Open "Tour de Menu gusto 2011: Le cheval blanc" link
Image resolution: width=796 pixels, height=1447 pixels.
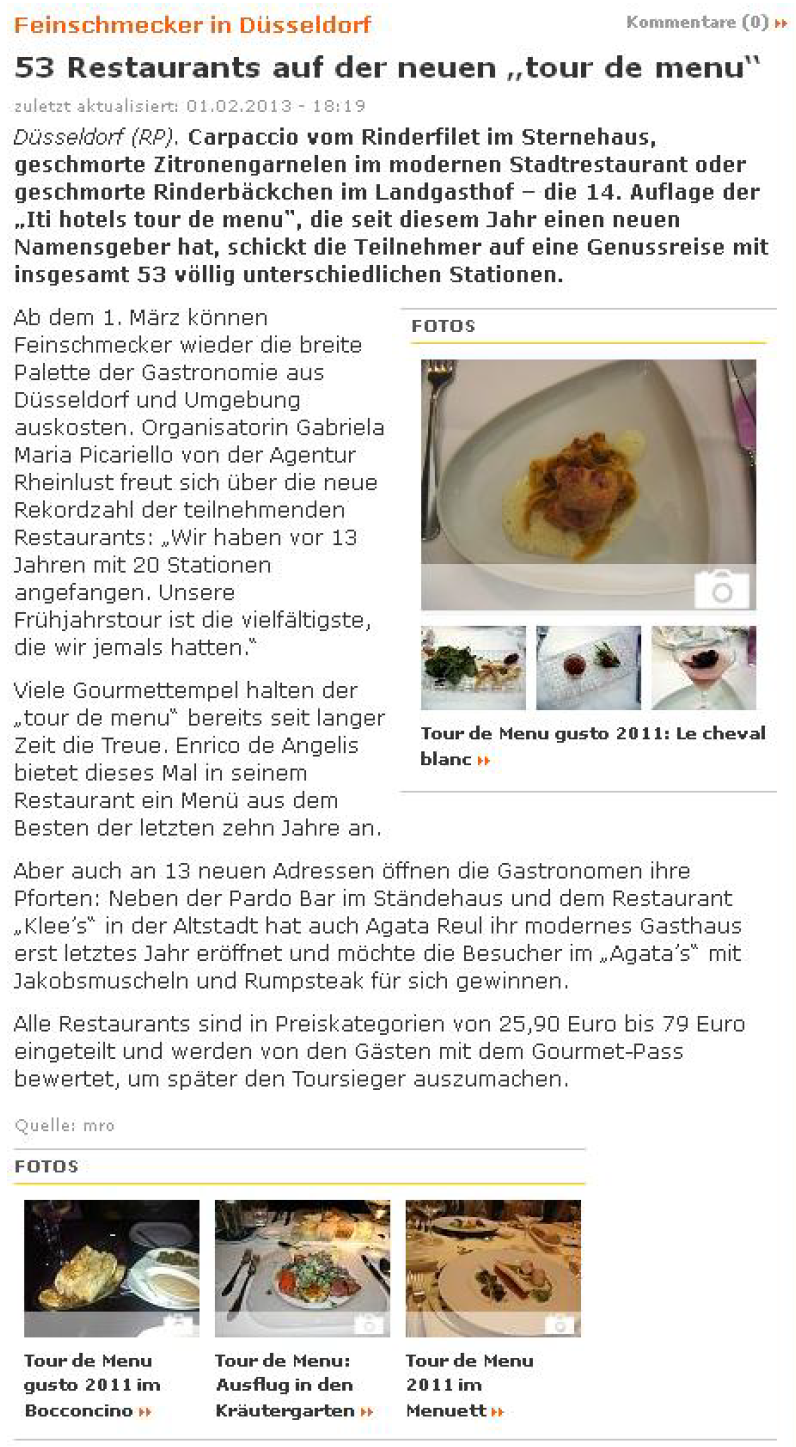(592, 746)
